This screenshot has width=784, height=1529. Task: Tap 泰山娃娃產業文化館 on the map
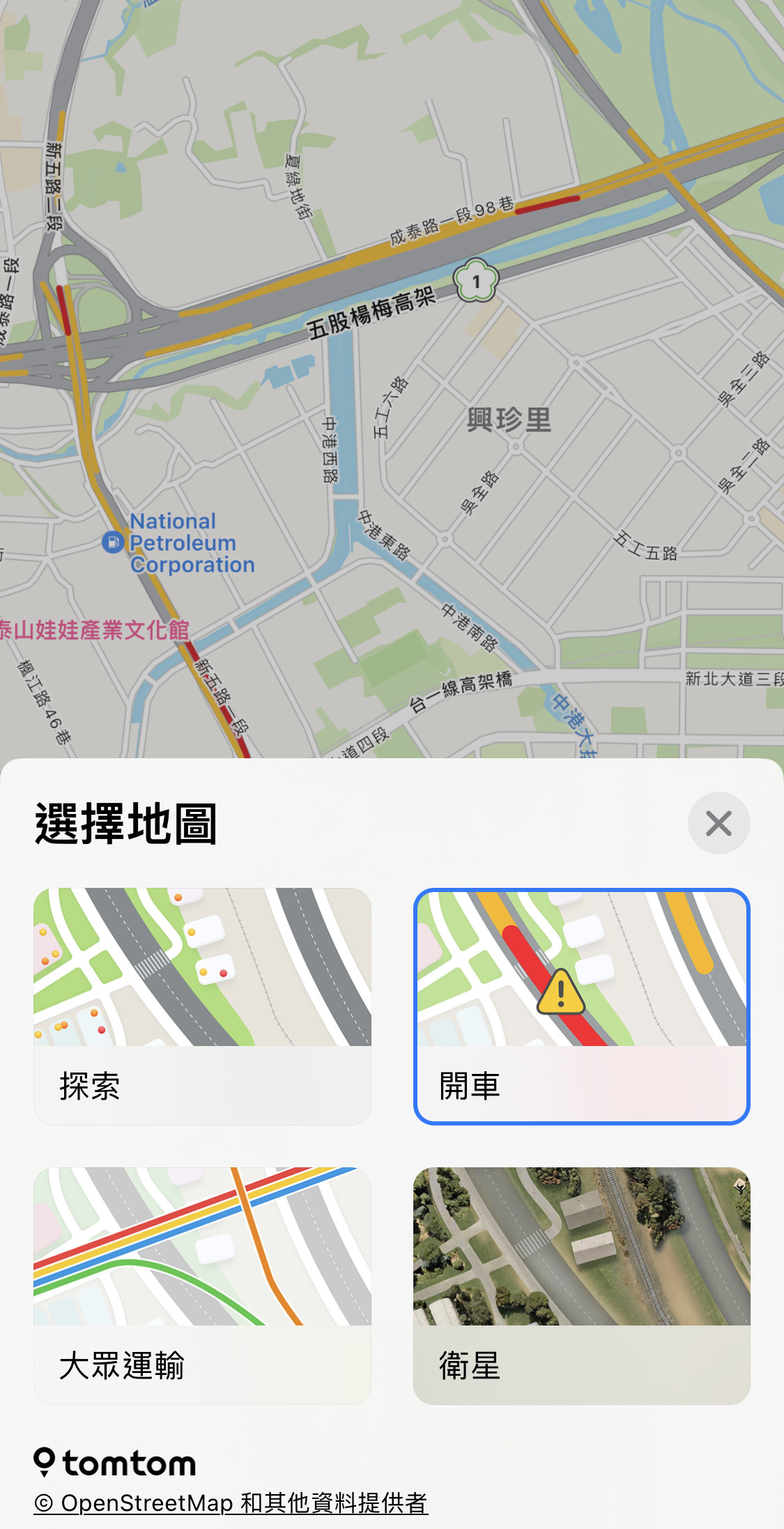point(94,630)
